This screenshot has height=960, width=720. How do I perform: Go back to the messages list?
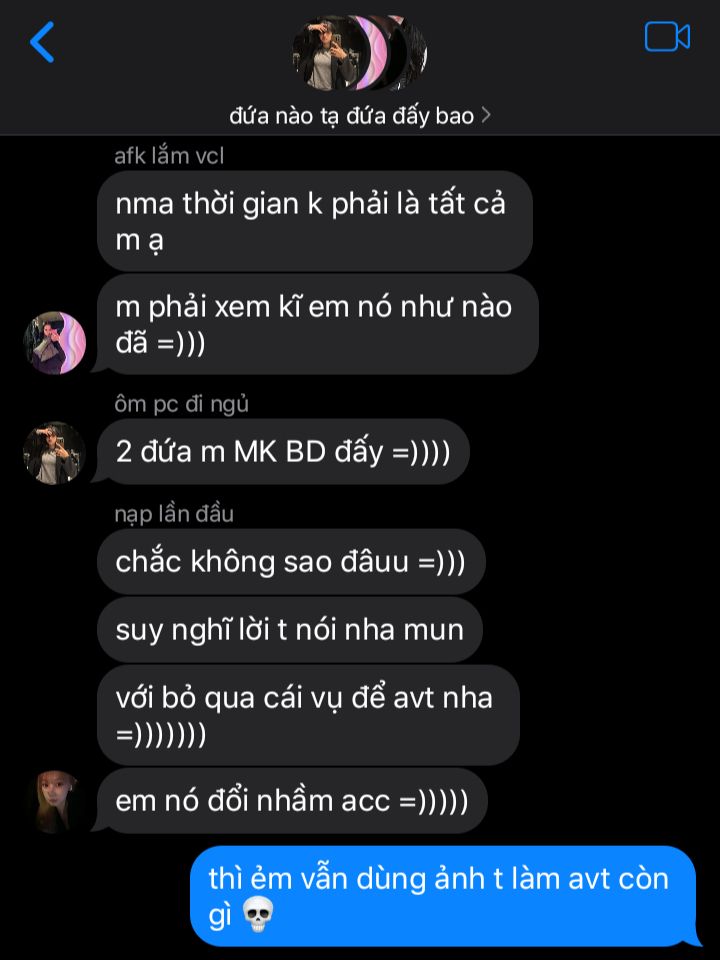point(42,42)
